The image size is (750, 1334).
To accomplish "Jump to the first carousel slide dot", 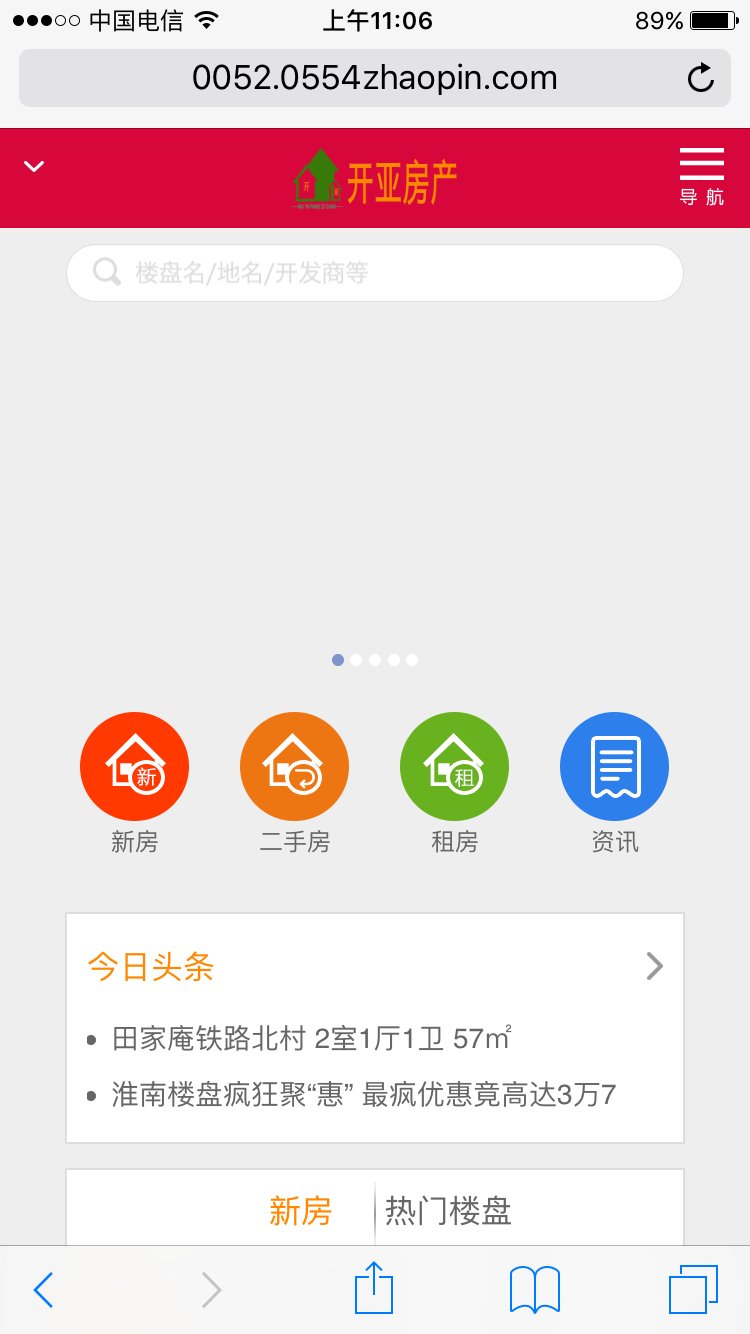I will (338, 659).
